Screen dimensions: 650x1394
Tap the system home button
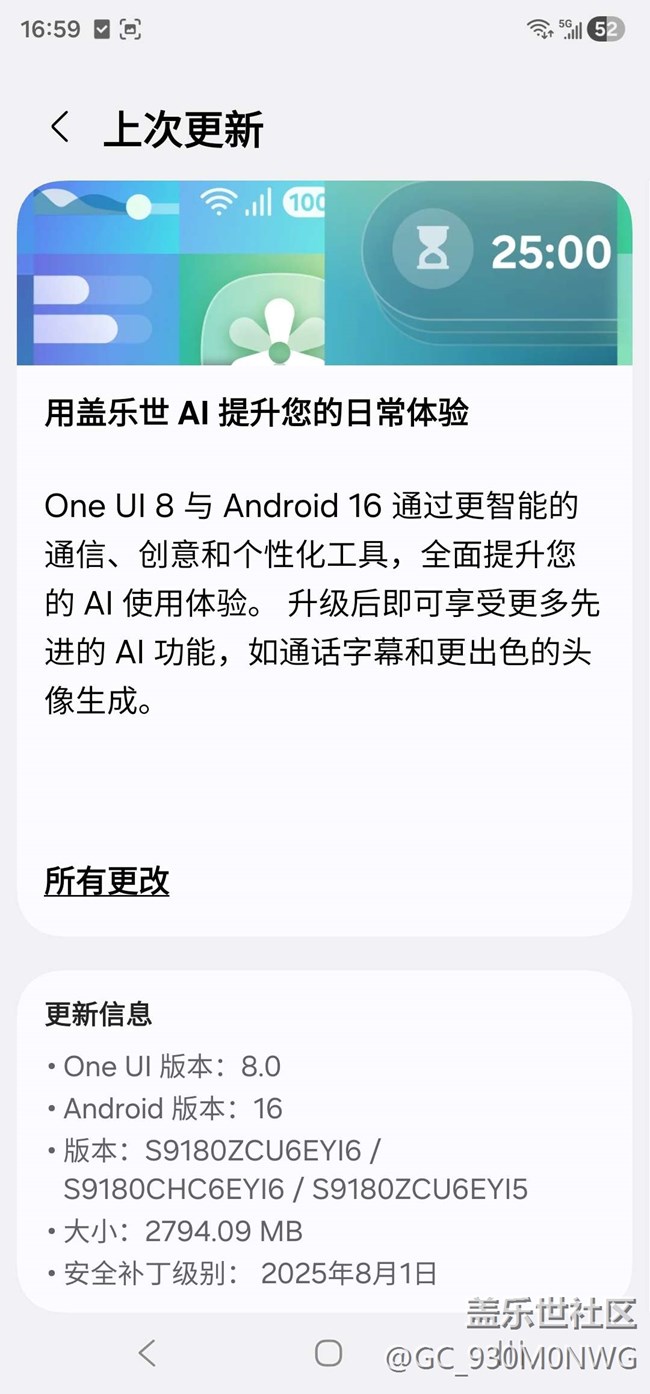pyautogui.click(x=328, y=1353)
